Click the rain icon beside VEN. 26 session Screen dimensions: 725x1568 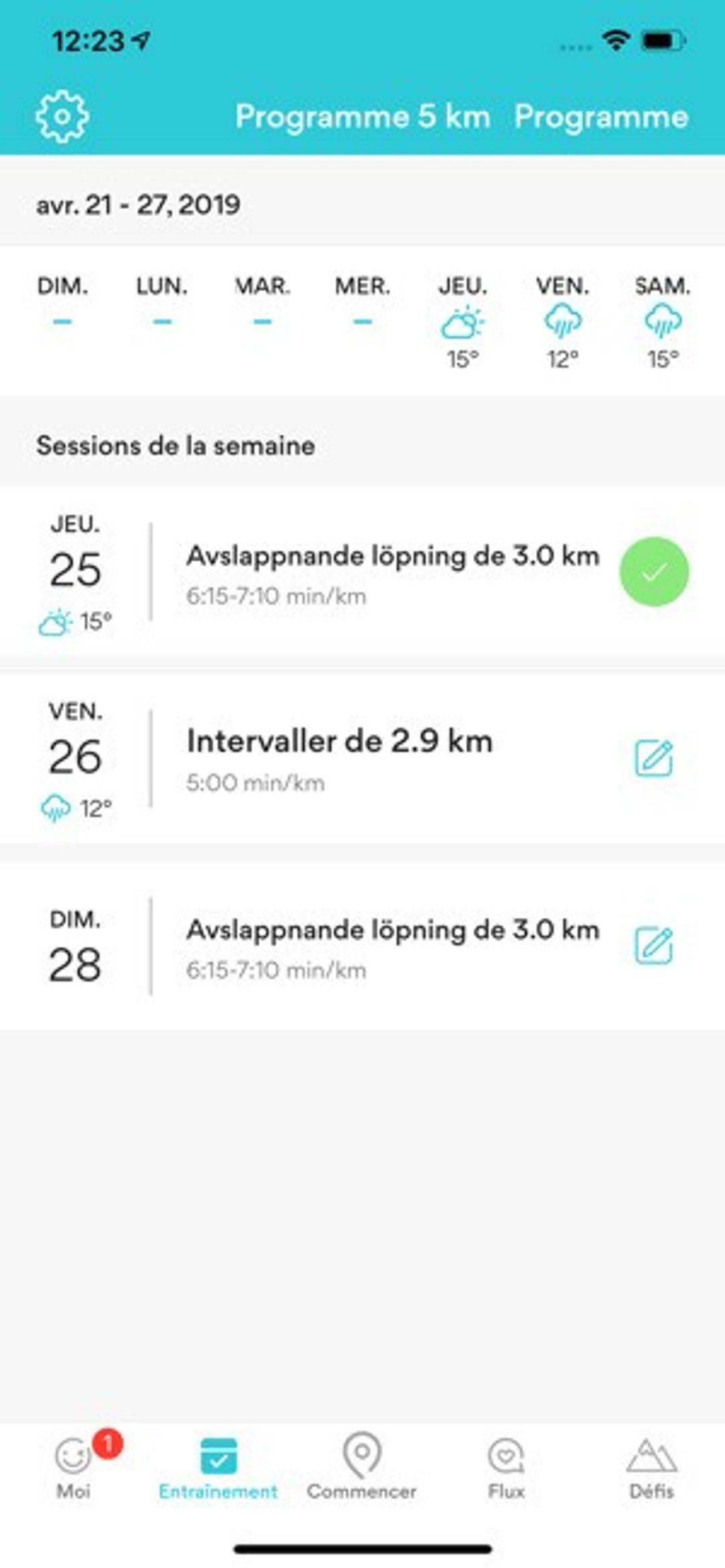click(x=55, y=805)
